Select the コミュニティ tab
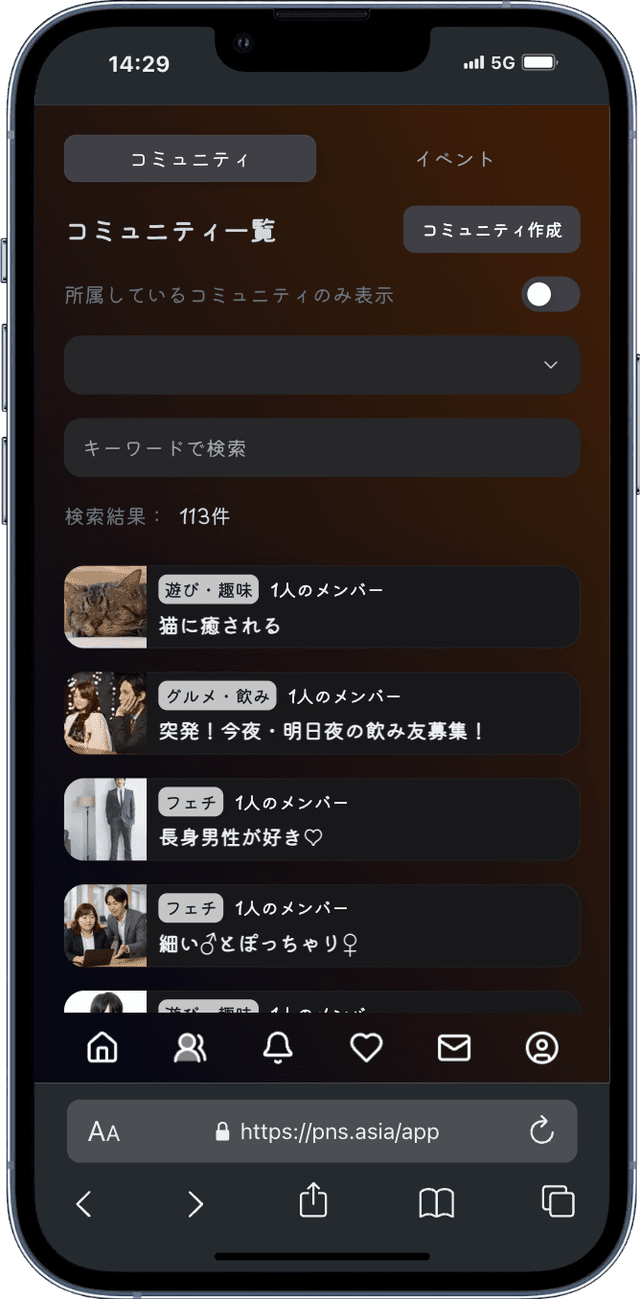The image size is (640, 1299). tap(190, 159)
